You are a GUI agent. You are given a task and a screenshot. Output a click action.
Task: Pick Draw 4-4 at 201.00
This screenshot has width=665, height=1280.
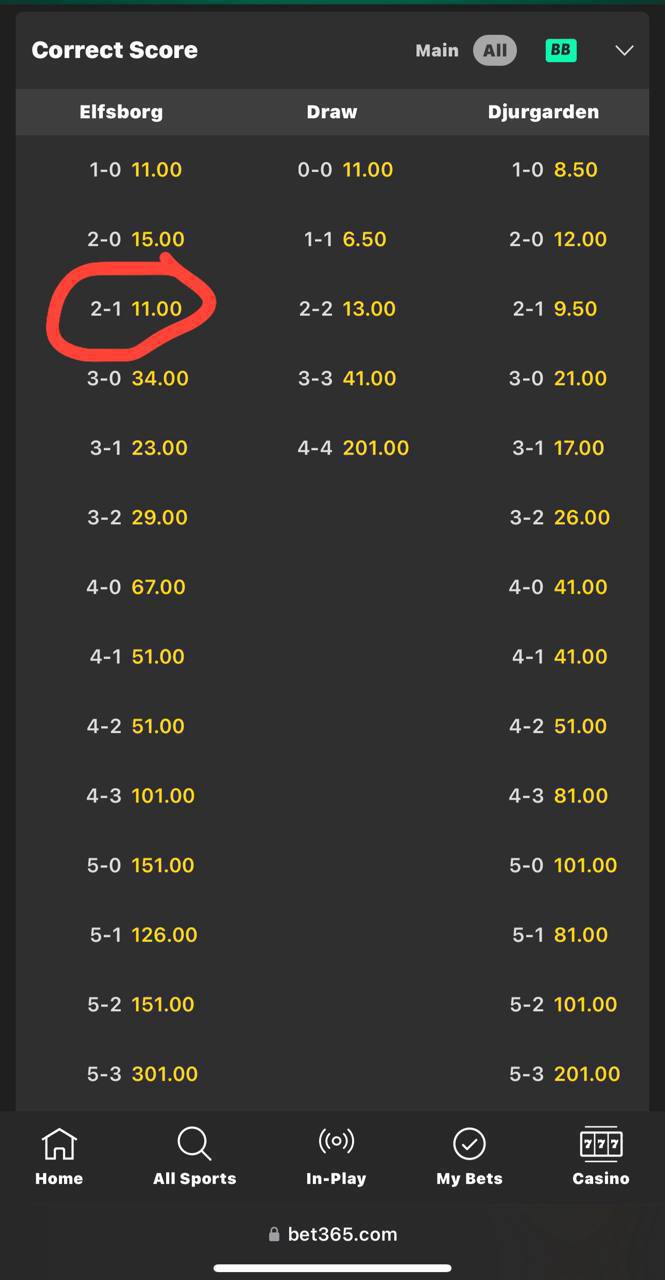(x=352, y=448)
